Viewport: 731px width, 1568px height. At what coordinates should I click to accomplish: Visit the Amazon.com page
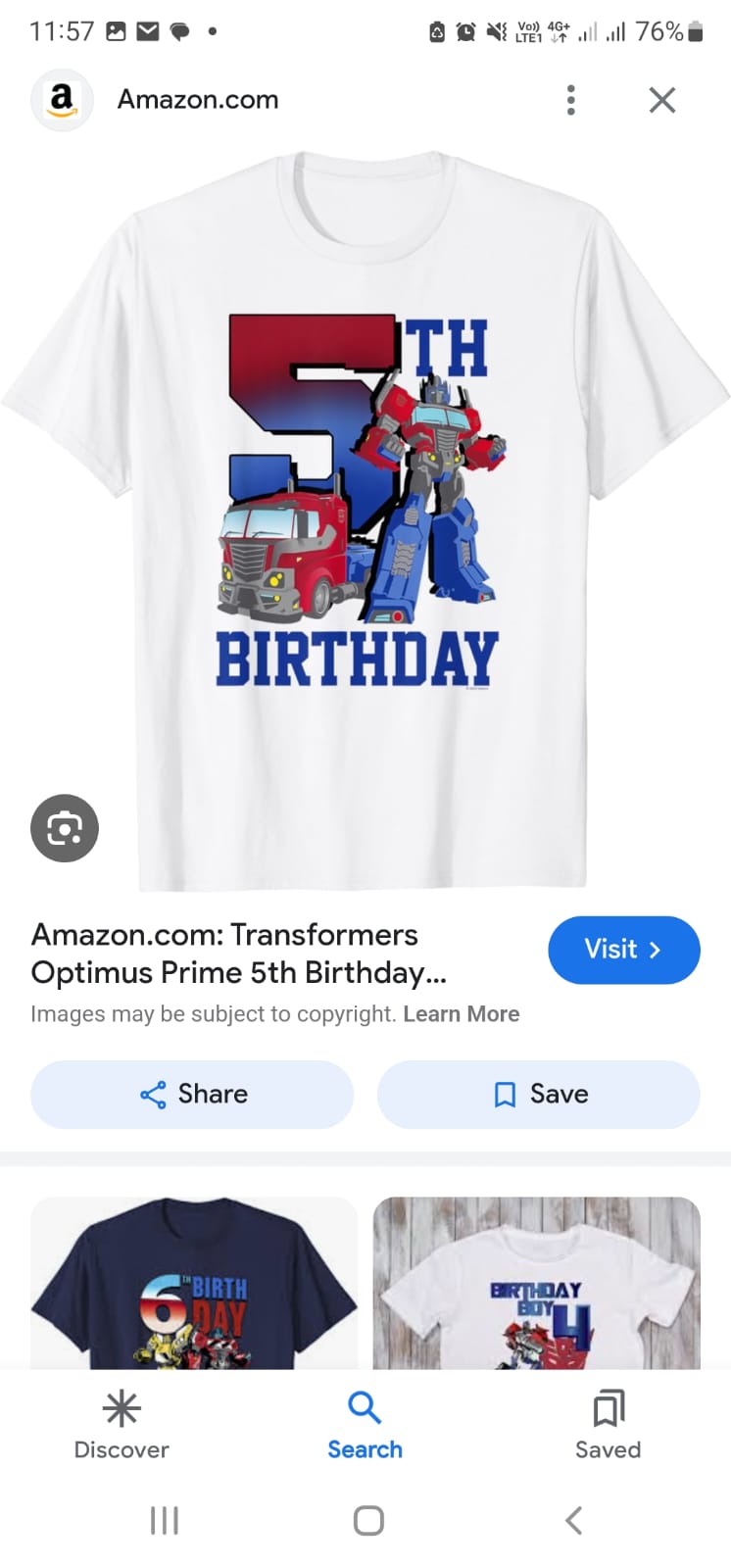pyautogui.click(x=624, y=950)
